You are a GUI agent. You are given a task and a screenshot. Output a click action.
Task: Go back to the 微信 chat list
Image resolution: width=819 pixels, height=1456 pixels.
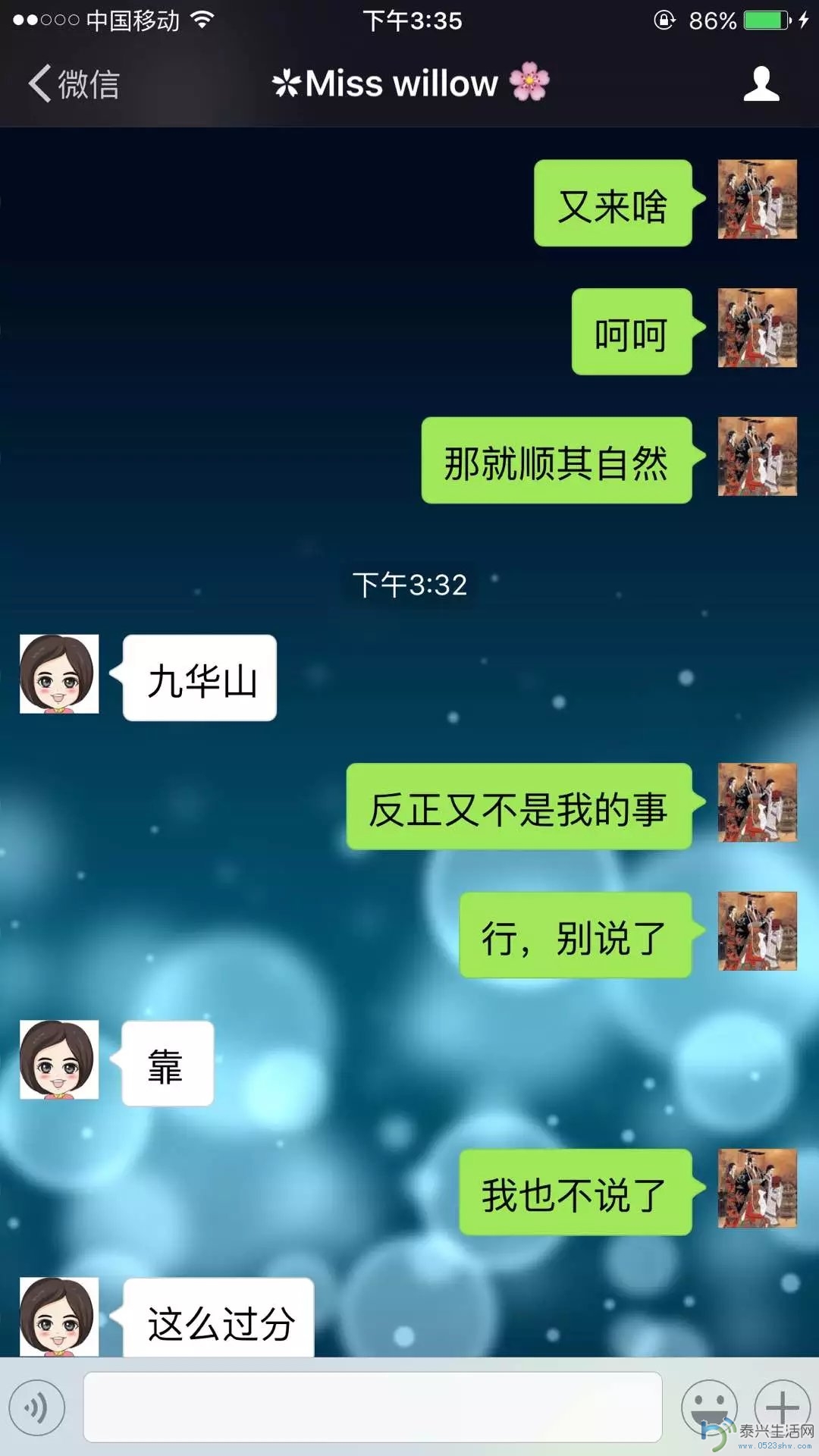click(74, 83)
